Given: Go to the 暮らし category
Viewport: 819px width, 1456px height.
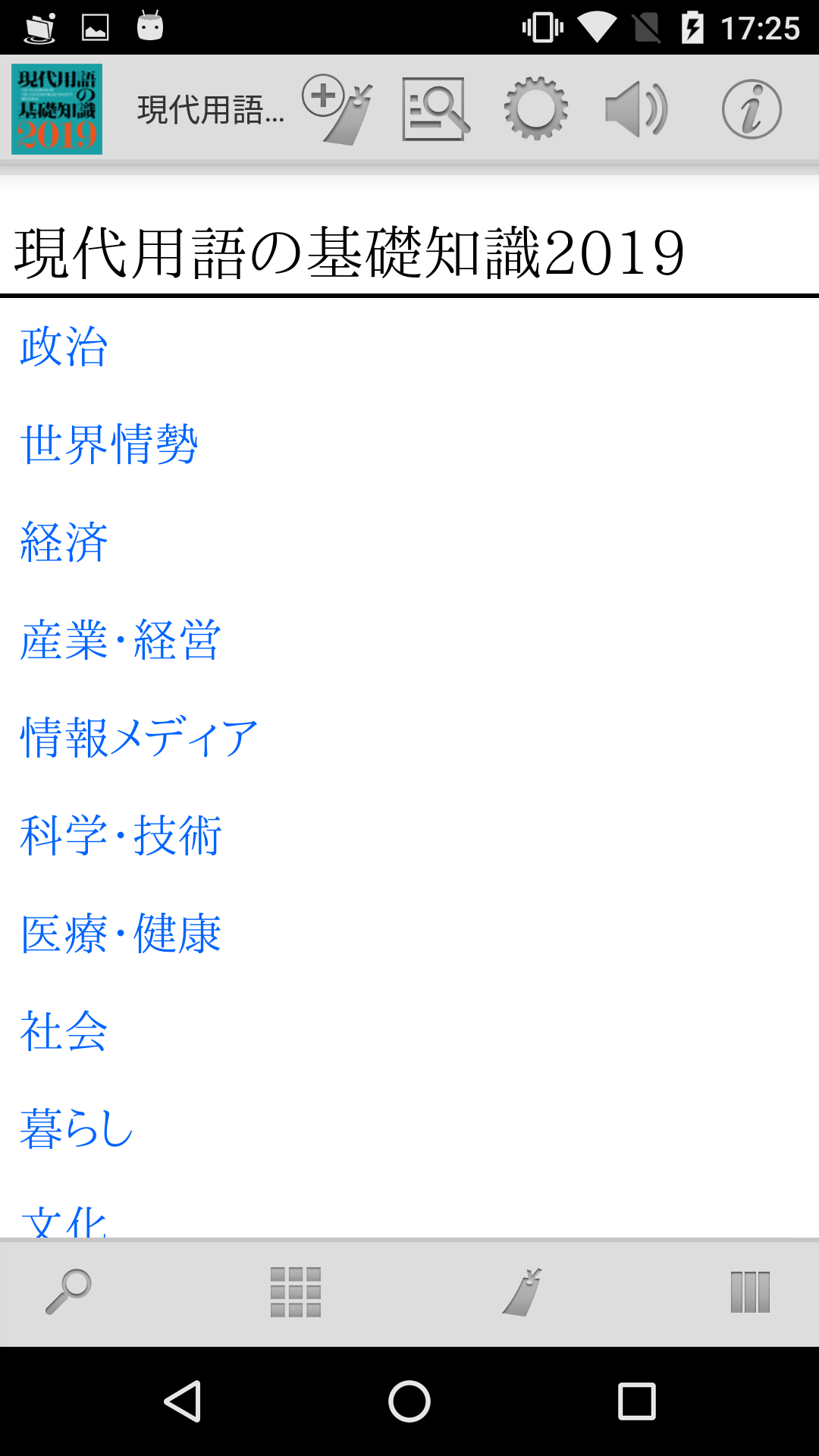Looking at the screenshot, I should pyautogui.click(x=77, y=1128).
